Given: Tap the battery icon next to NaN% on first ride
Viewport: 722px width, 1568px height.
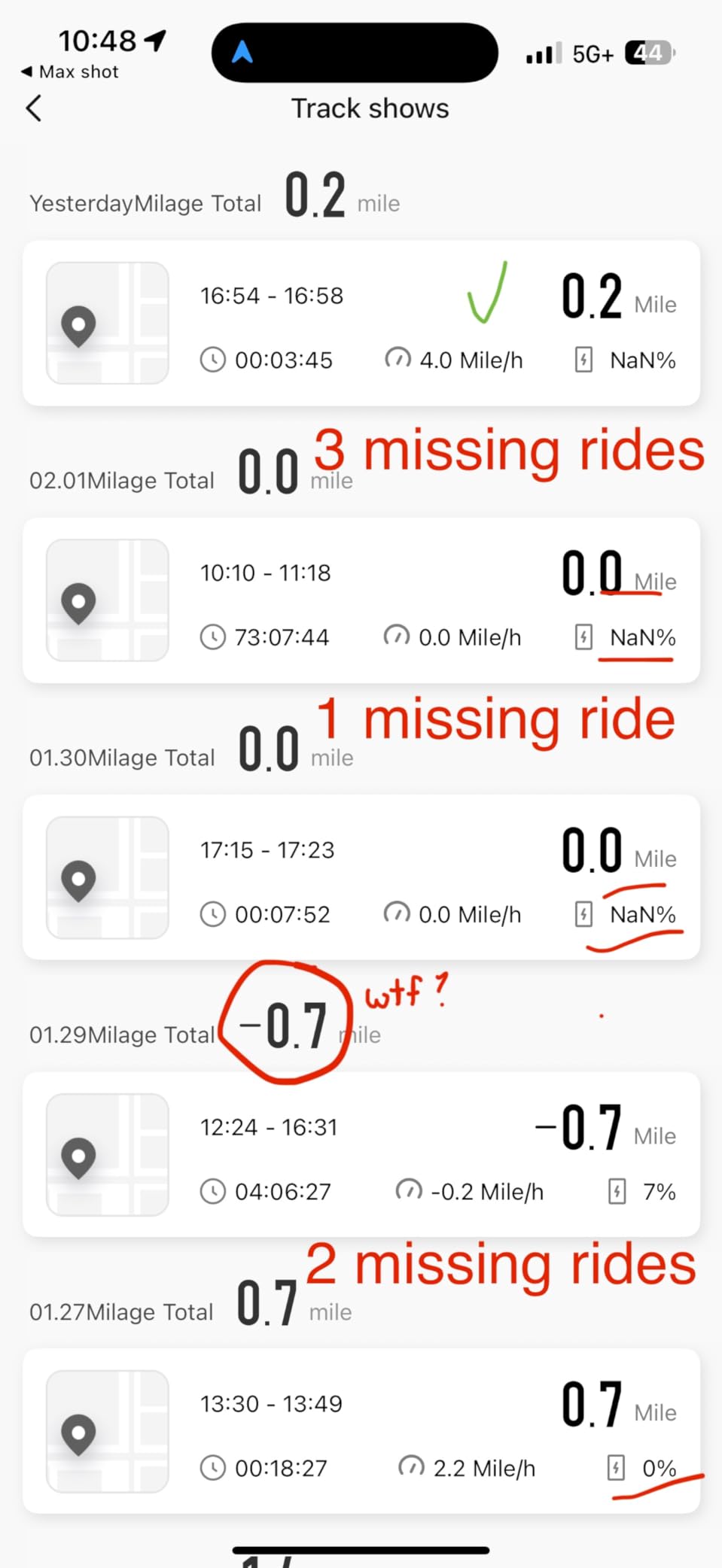Looking at the screenshot, I should click(583, 360).
